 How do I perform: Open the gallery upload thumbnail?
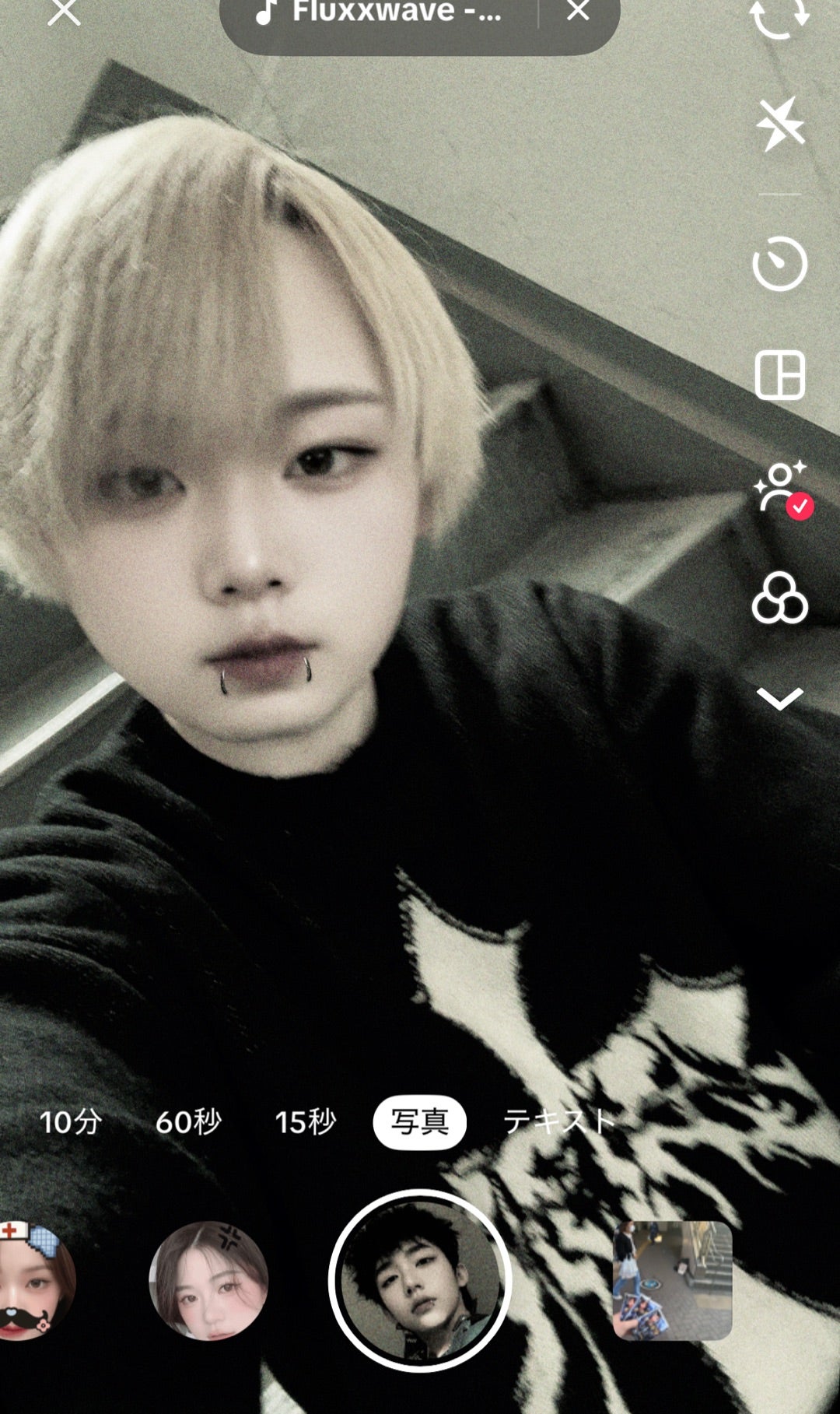tap(672, 1280)
